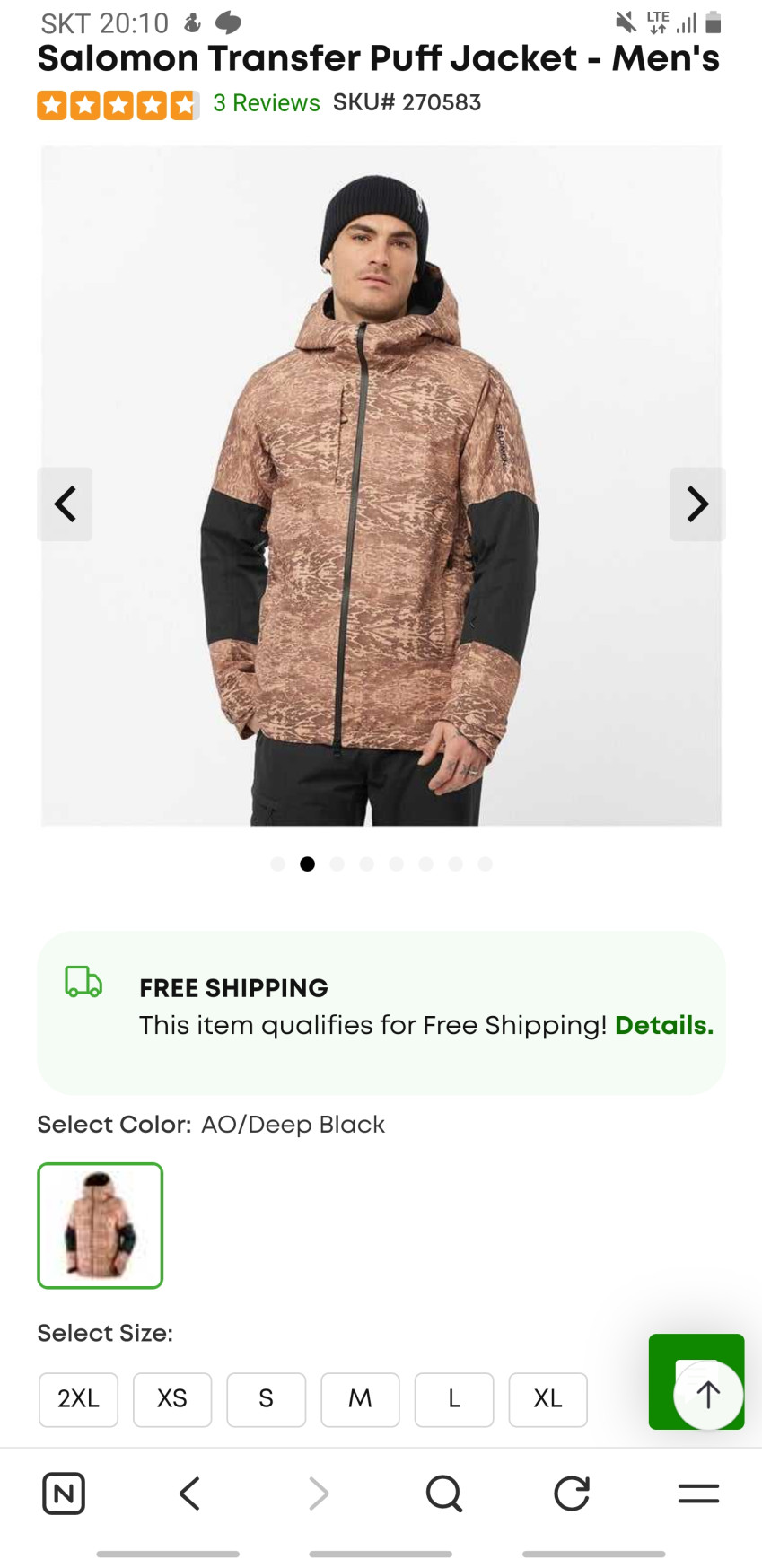The width and height of the screenshot is (762, 1568).
Task: Go back in the browser
Action: [x=189, y=1494]
